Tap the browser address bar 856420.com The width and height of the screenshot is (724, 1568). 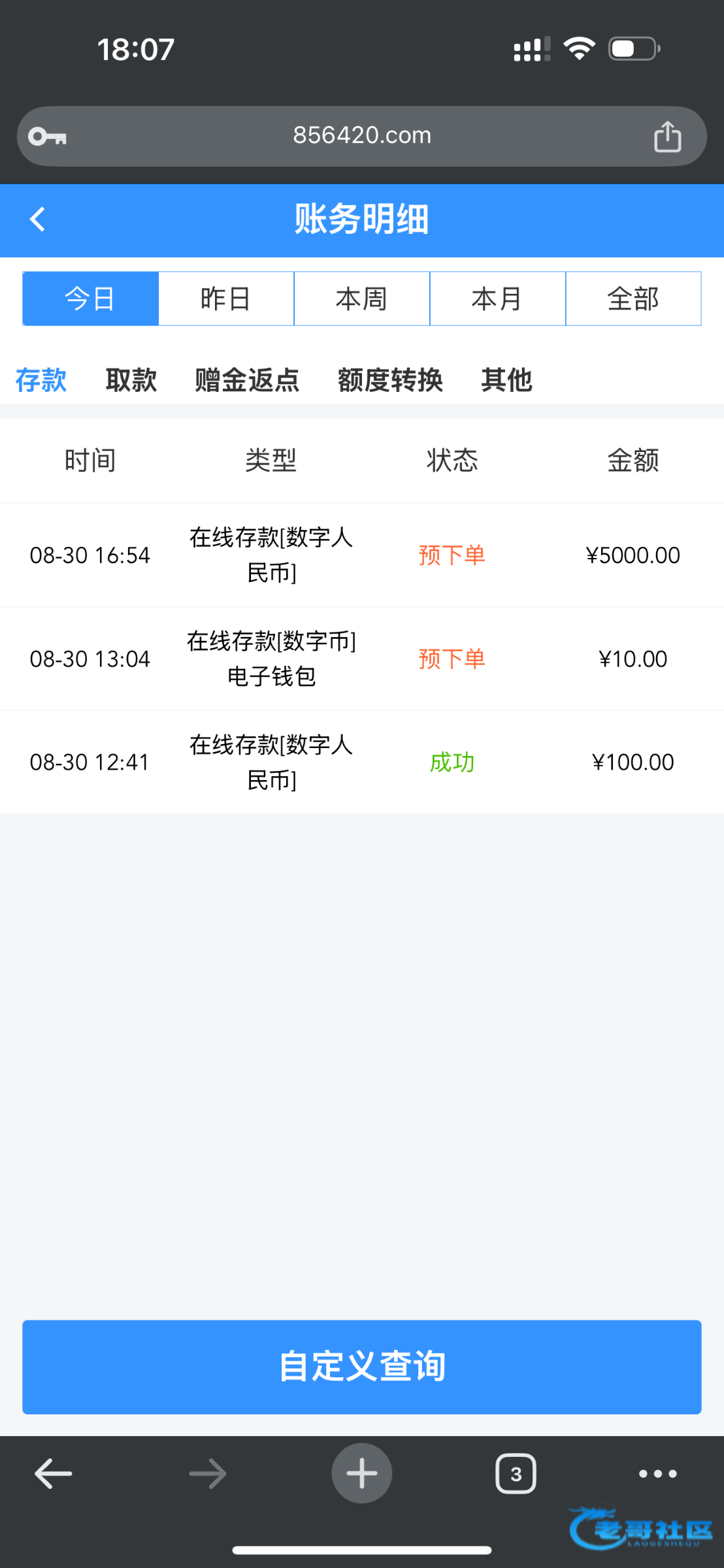point(362,135)
